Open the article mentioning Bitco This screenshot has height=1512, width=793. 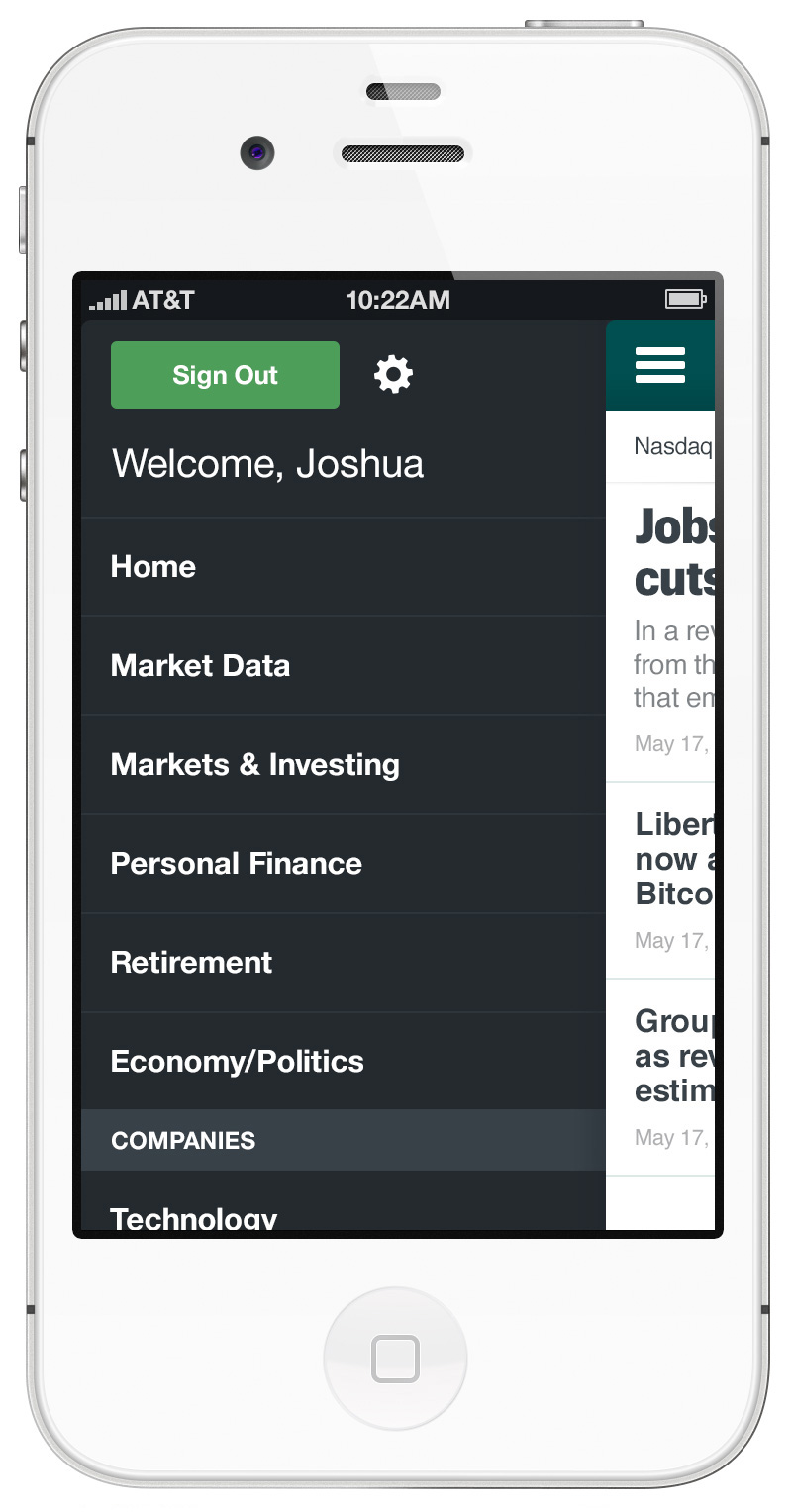click(x=673, y=861)
